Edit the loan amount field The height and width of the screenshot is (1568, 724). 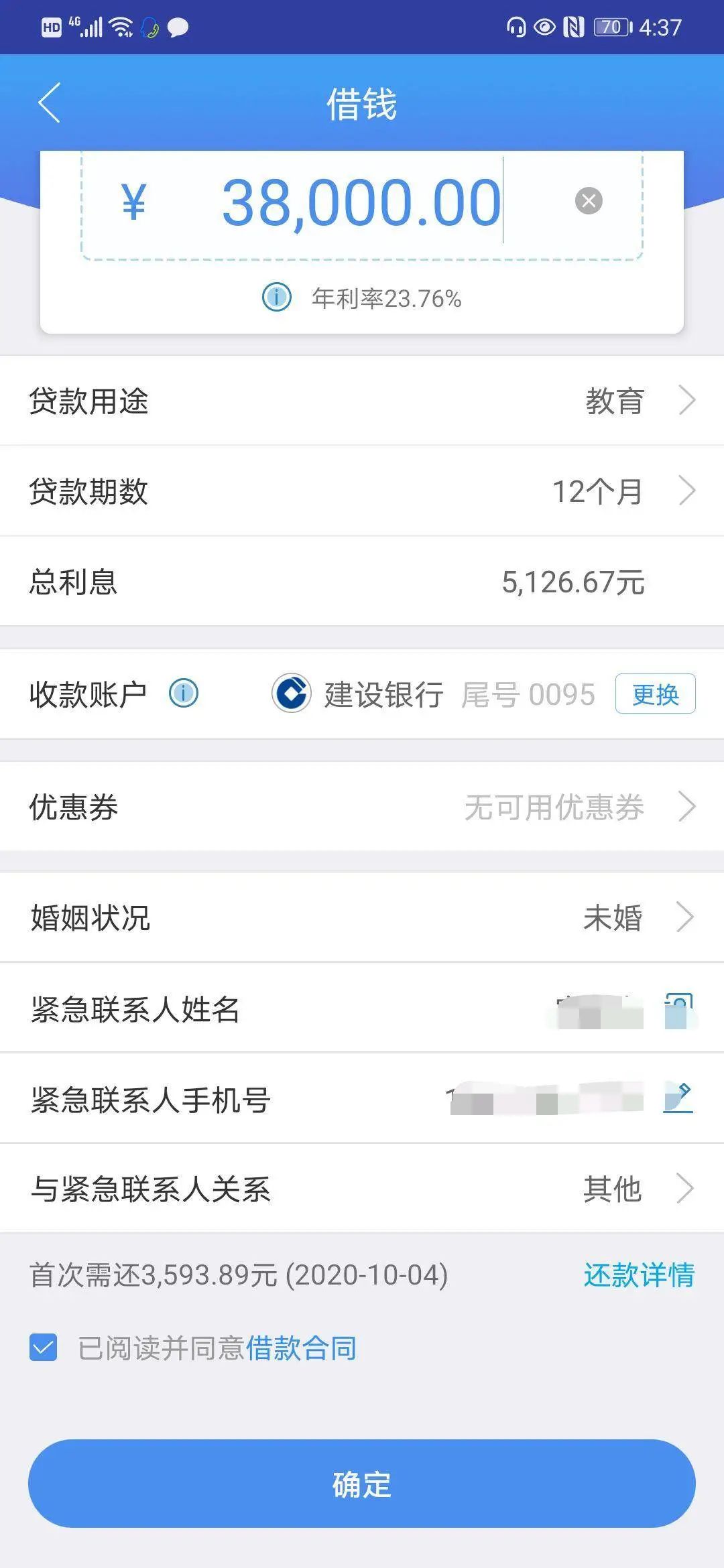pos(361,202)
